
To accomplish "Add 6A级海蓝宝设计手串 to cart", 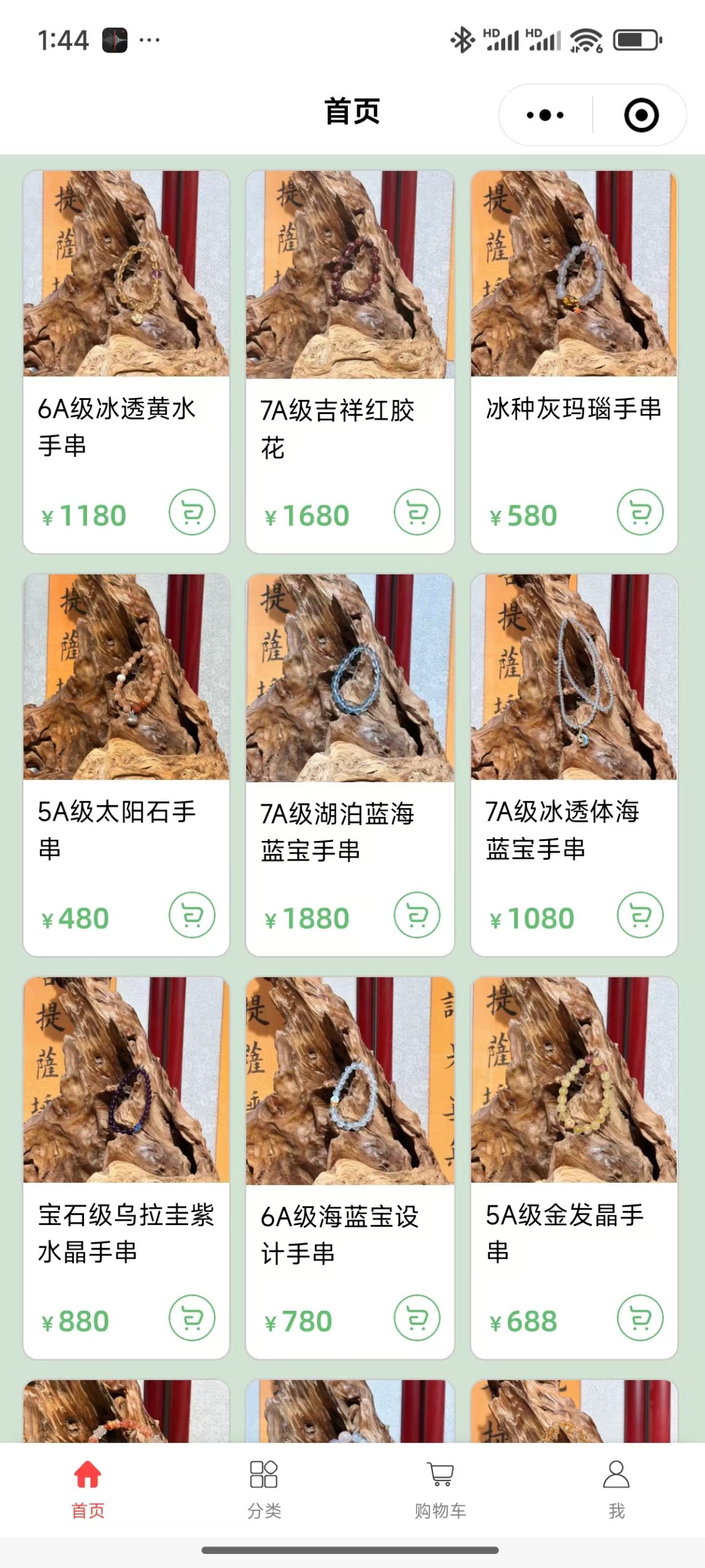I will click(417, 1317).
